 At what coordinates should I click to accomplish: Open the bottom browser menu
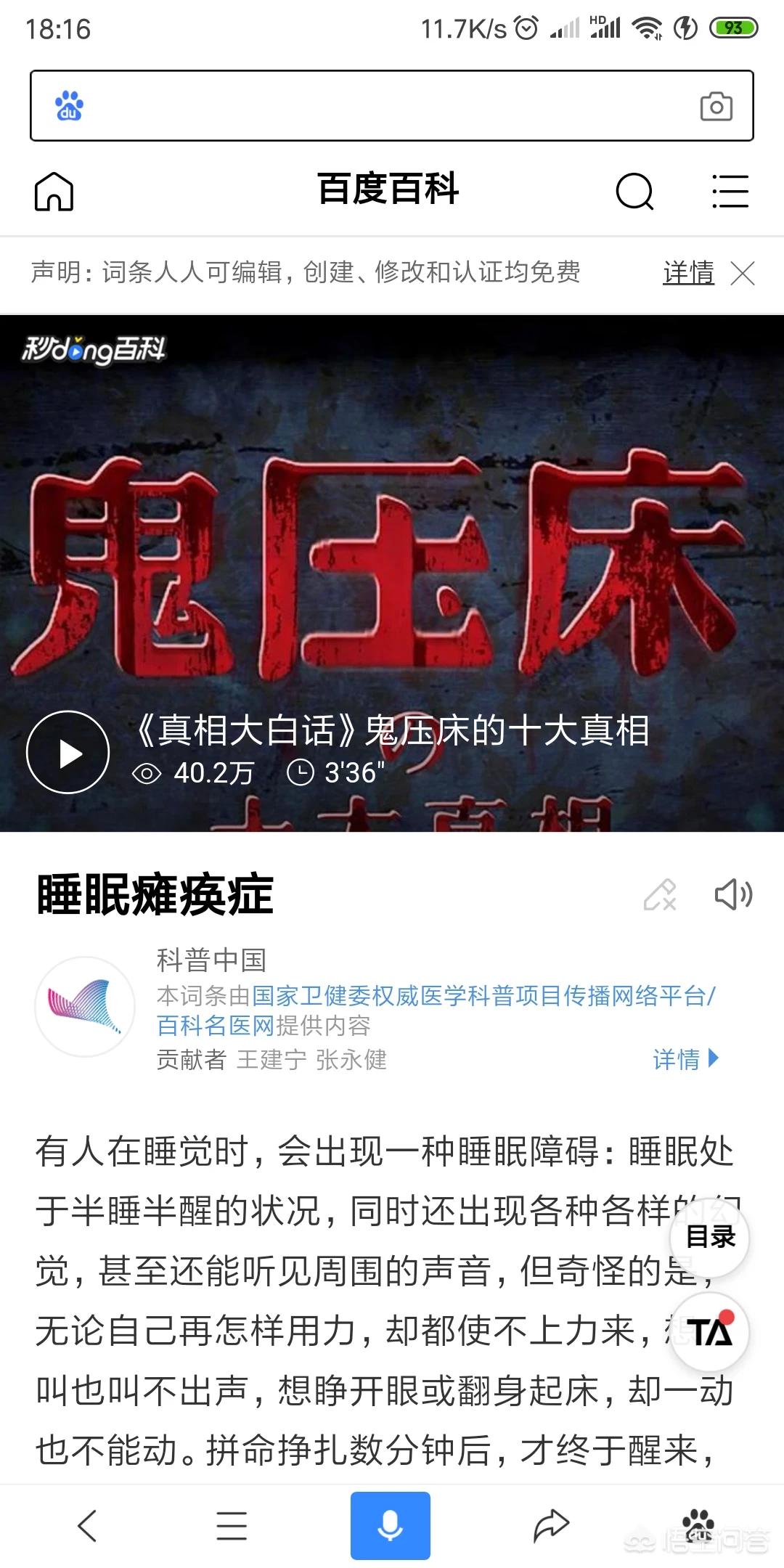tap(232, 1525)
